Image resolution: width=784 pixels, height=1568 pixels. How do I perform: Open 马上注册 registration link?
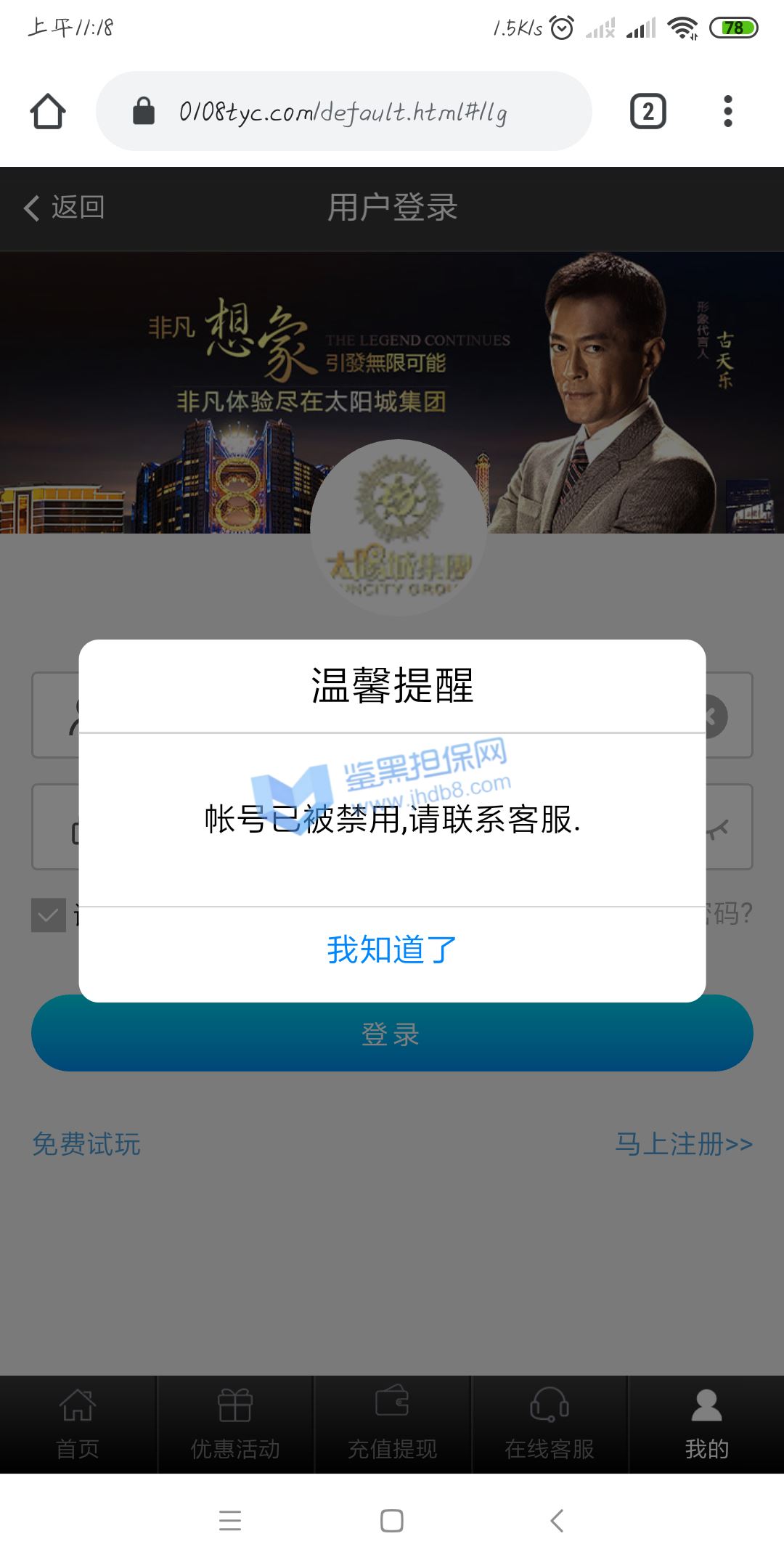[683, 1144]
